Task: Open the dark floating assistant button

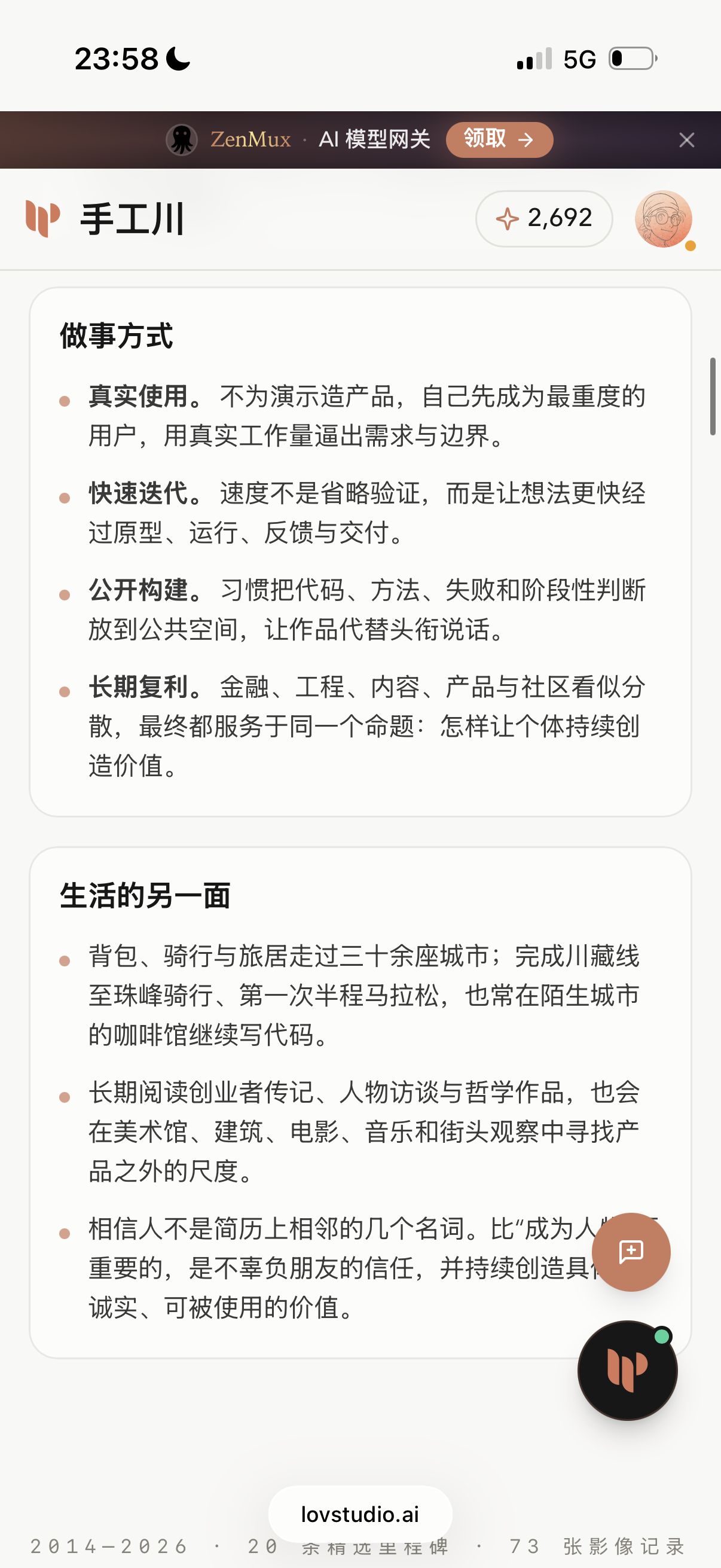Action: (627, 1370)
